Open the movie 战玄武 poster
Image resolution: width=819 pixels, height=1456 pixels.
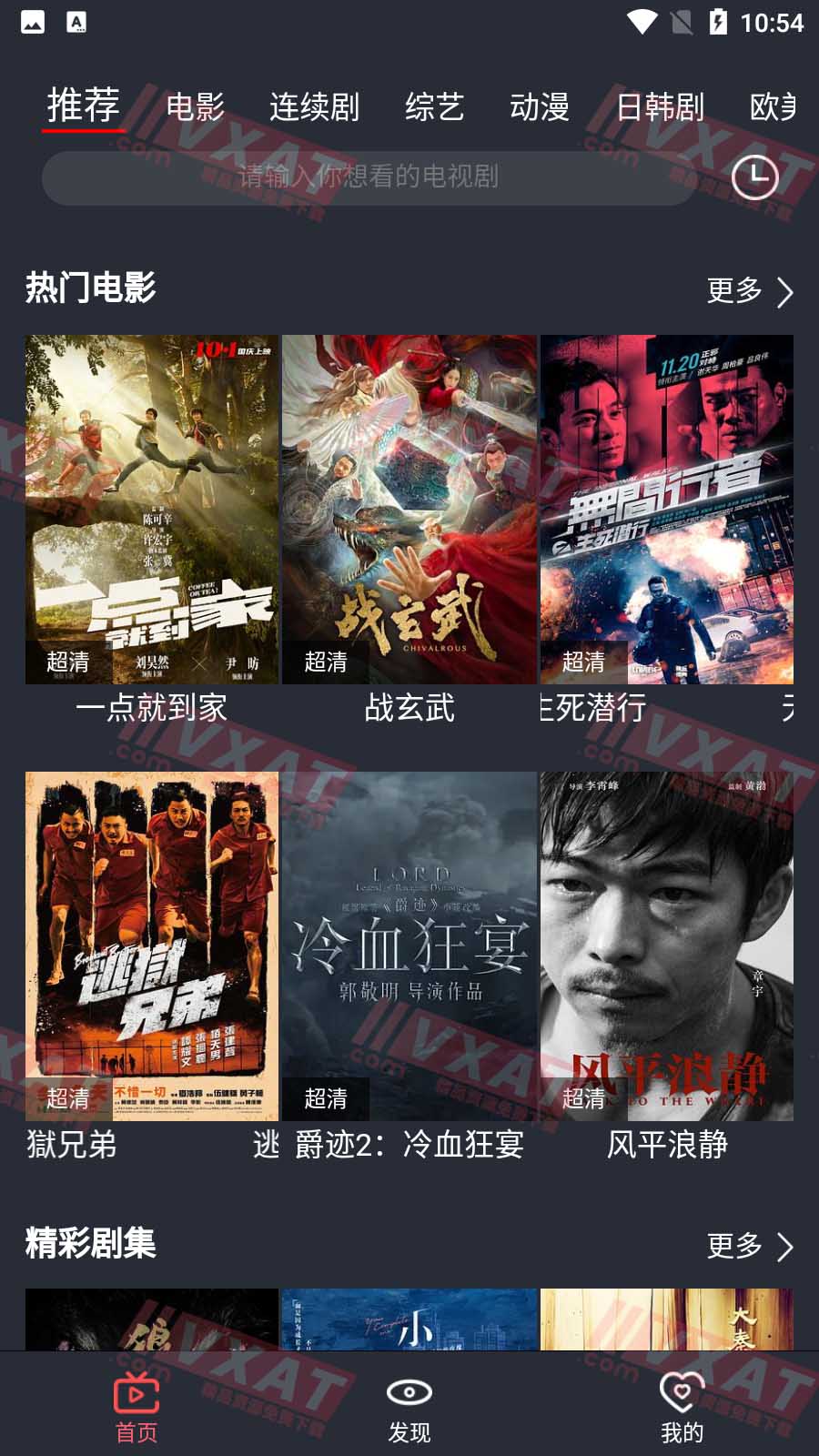click(409, 507)
